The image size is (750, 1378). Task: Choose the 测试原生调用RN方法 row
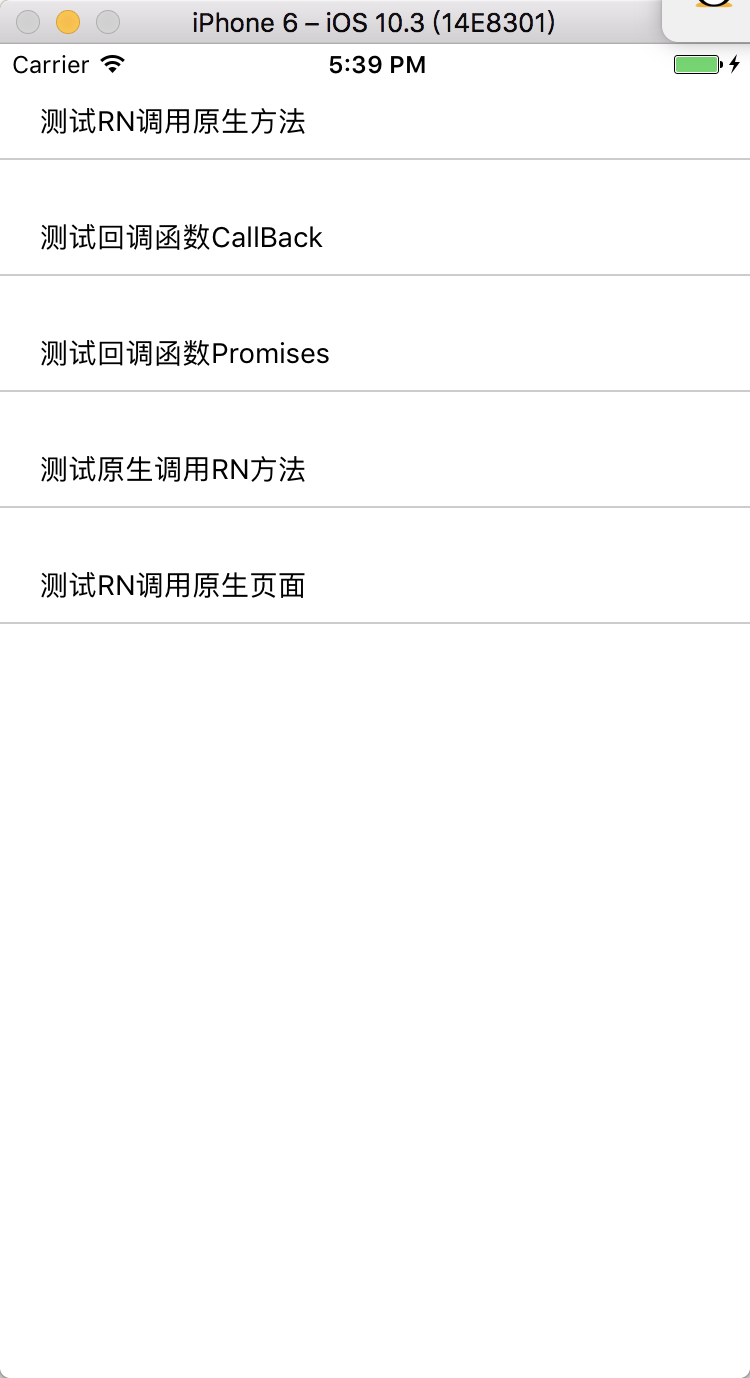[173, 470]
